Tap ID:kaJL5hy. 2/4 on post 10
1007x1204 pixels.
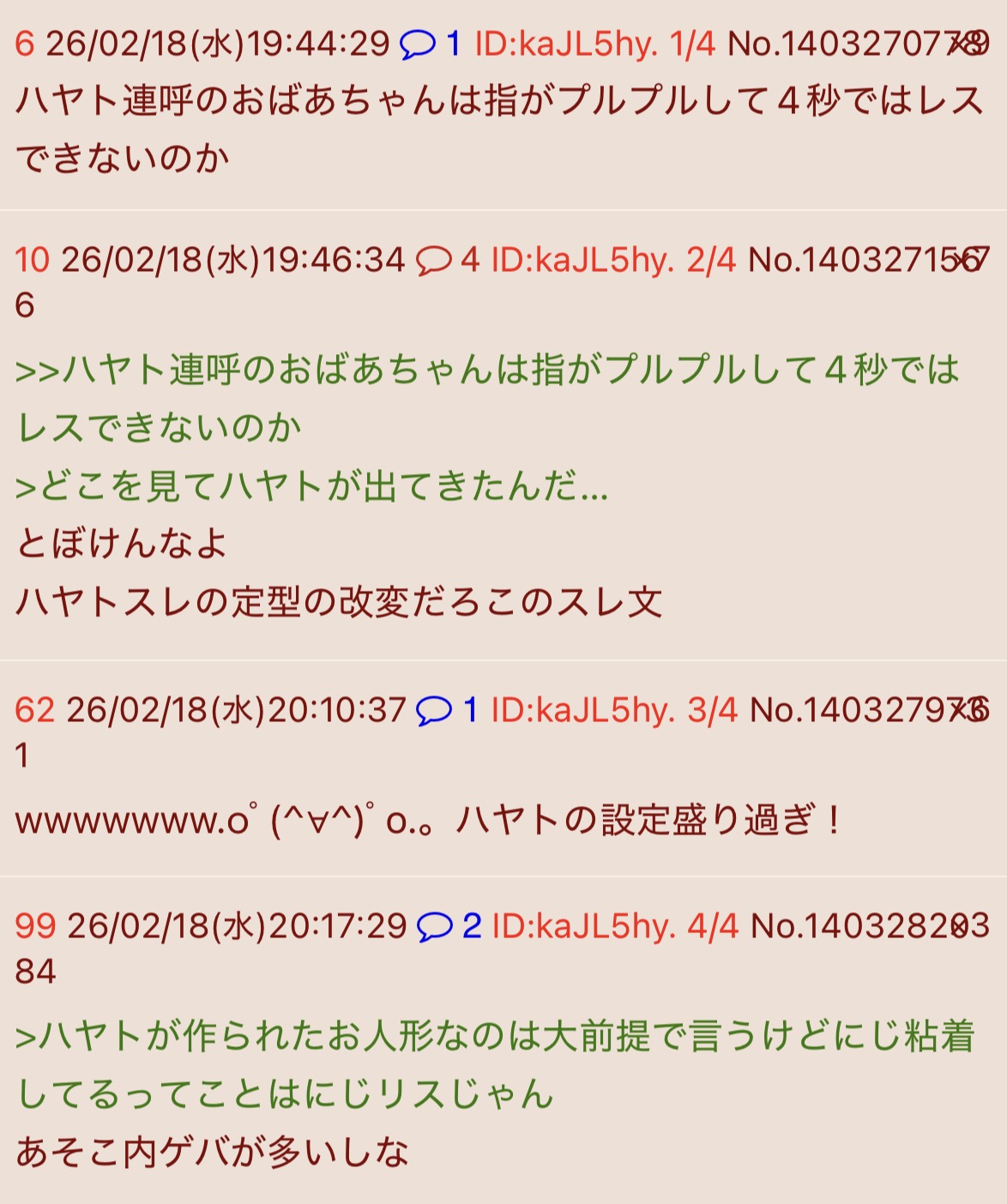click(x=612, y=259)
